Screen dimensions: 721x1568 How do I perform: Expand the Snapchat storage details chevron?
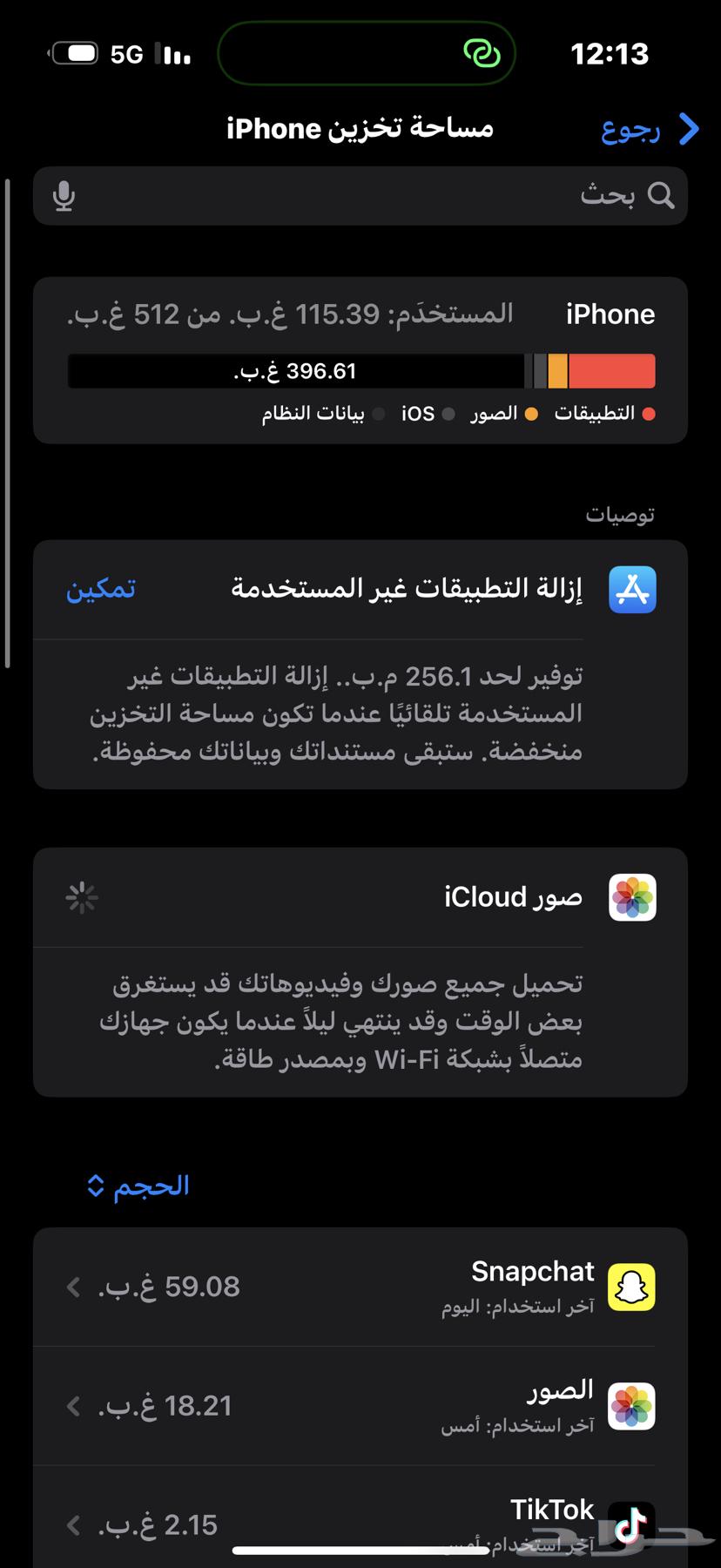pyautogui.click(x=72, y=1288)
